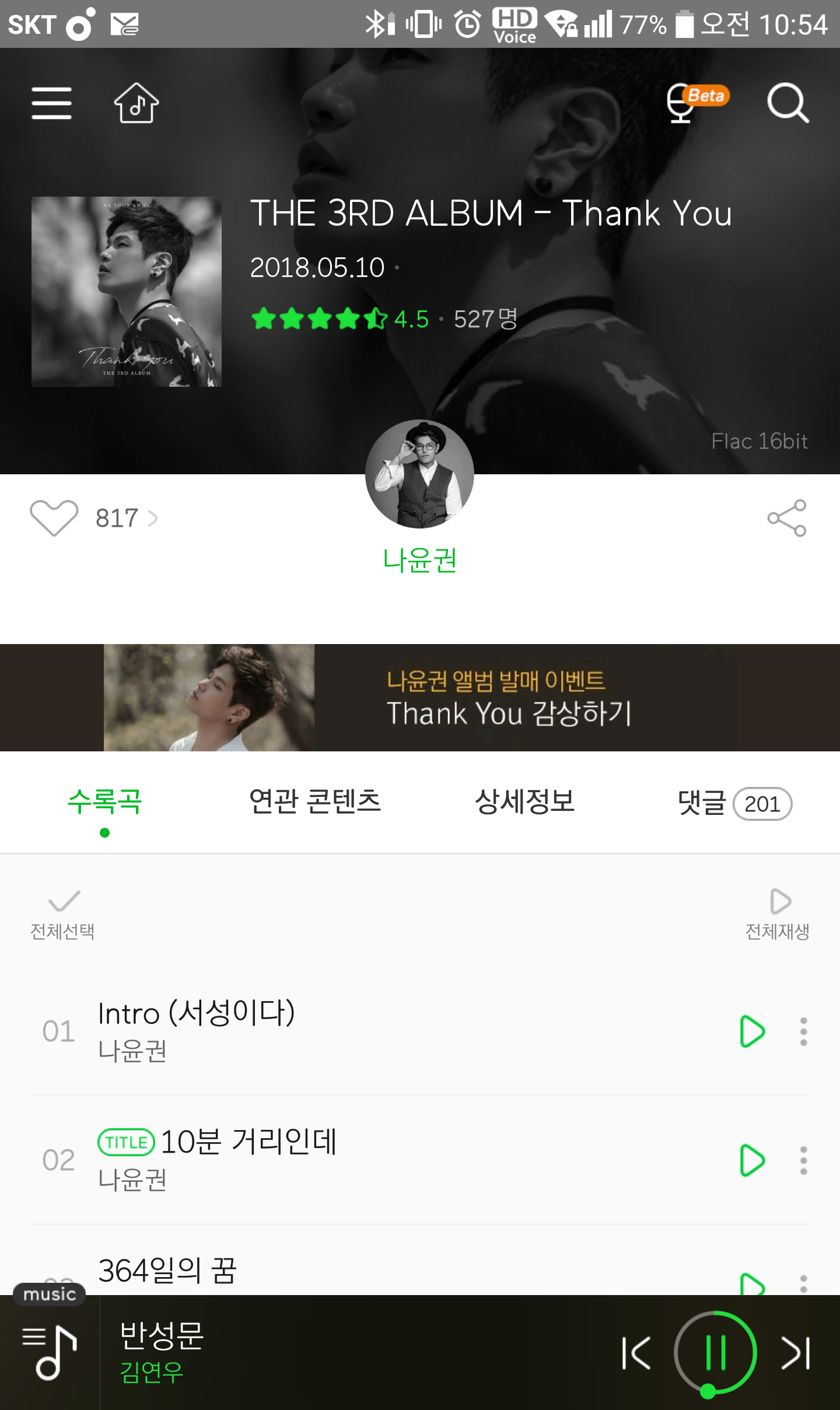Pause the currently playing song 반성문
Image resolution: width=840 pixels, height=1410 pixels.
716,1352
